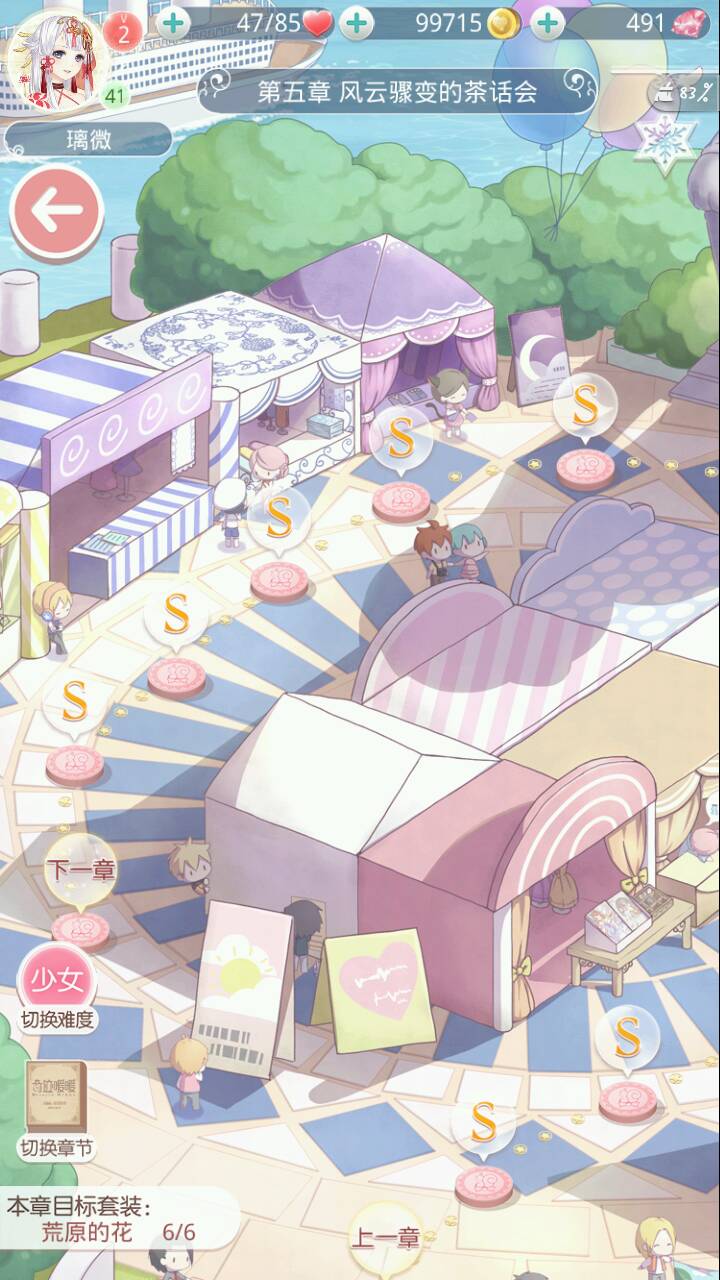Image resolution: width=720 pixels, height=1280 pixels.
Task: Buy diamonds with the plus button
Action: pyautogui.click(x=547, y=23)
